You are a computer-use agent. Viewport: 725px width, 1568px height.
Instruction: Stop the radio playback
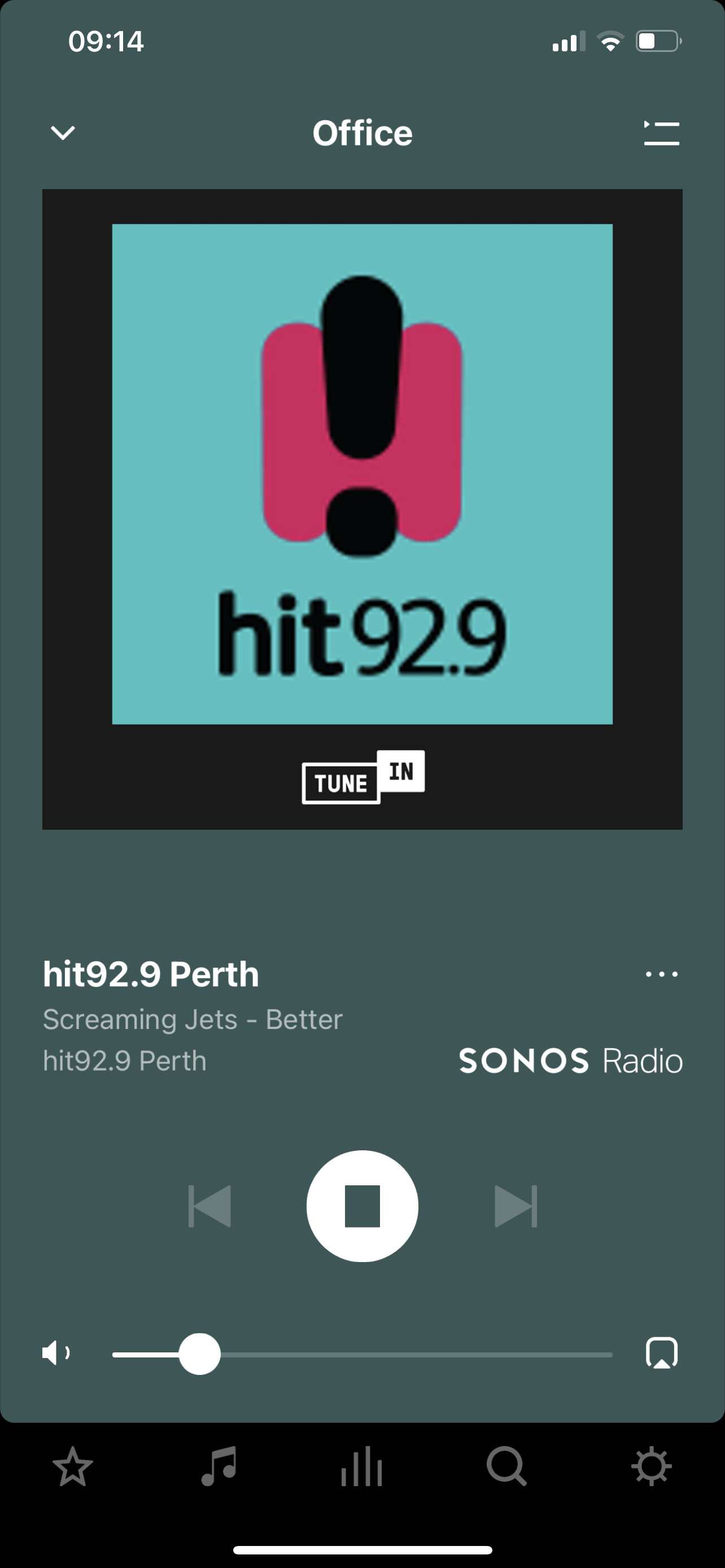point(362,1206)
